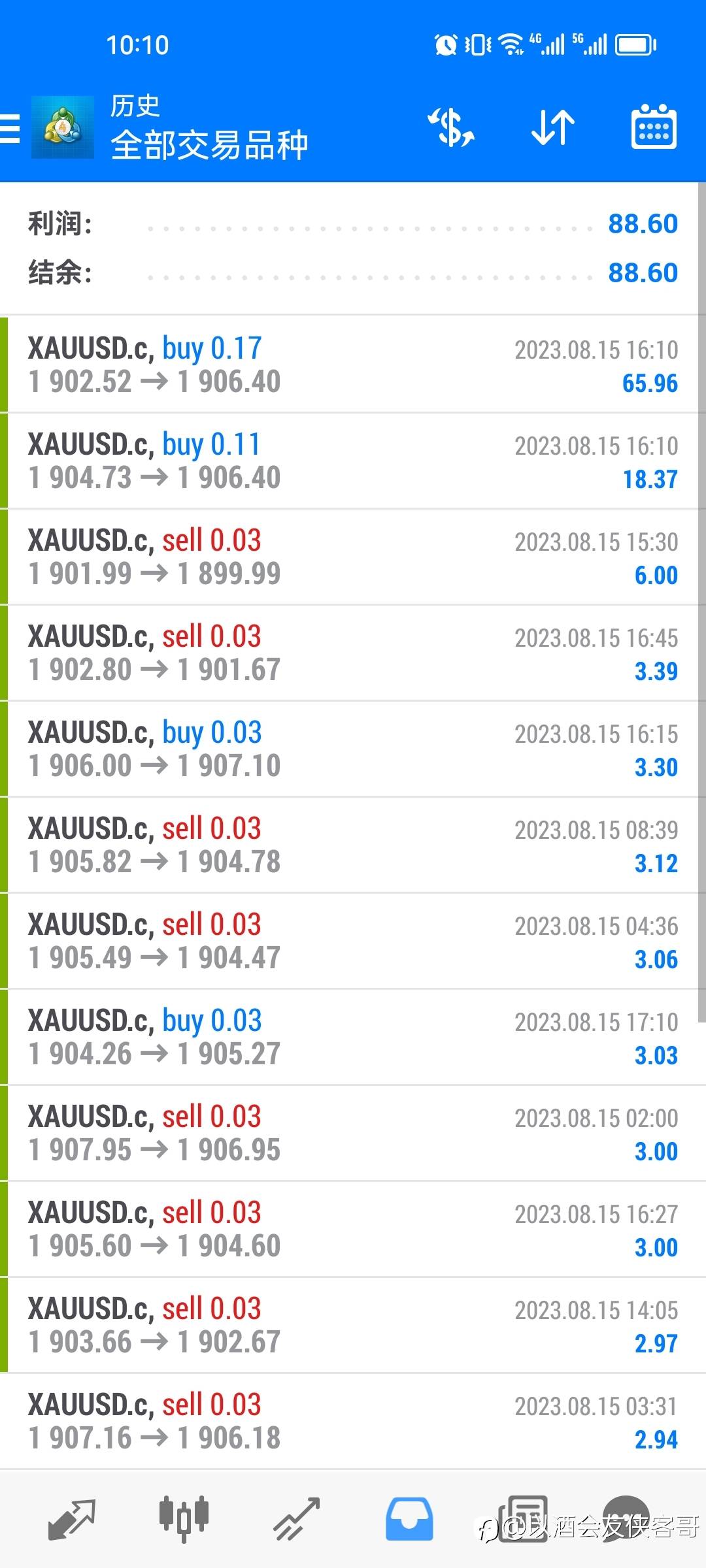Open the sell trade closed at 03:31
706x1568 pixels.
tap(353, 1421)
